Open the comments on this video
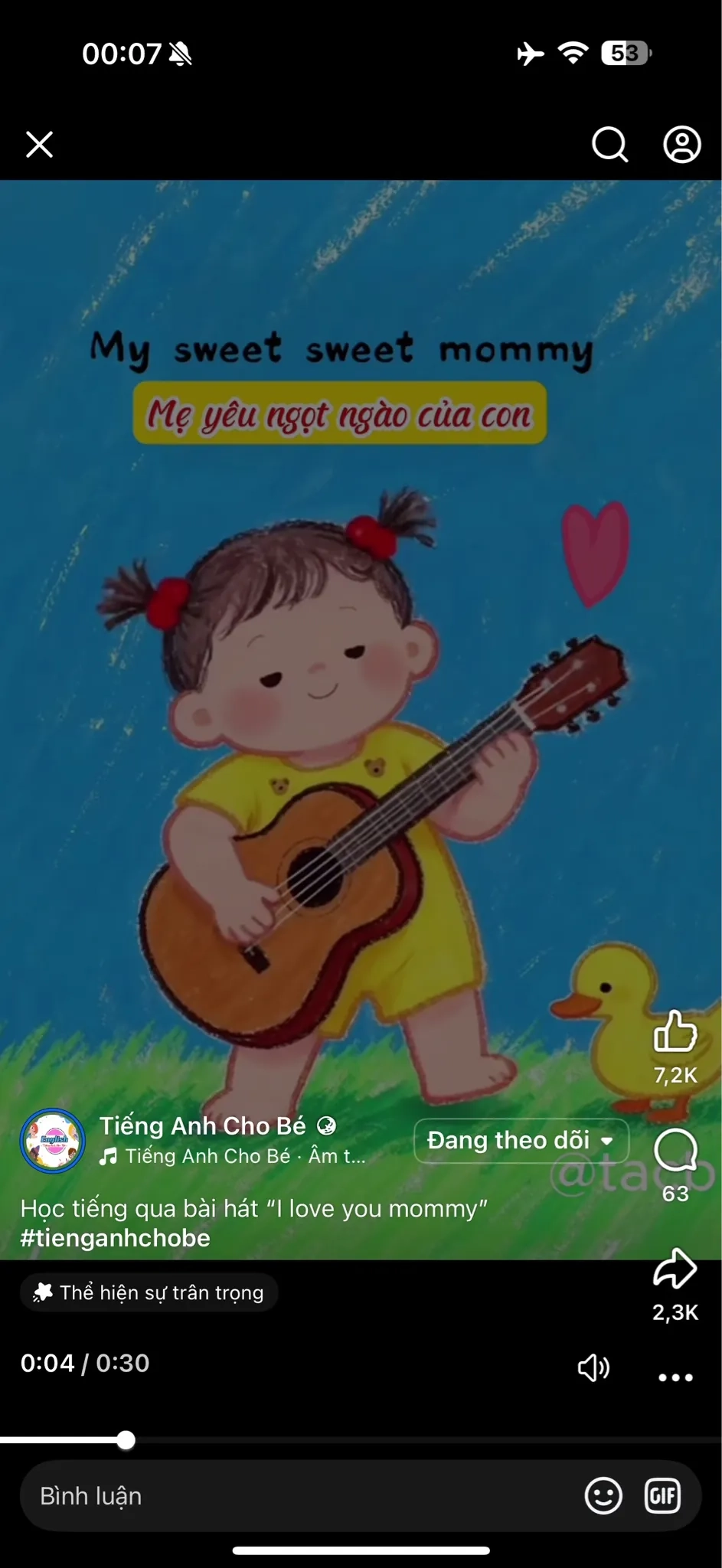 (x=675, y=1150)
